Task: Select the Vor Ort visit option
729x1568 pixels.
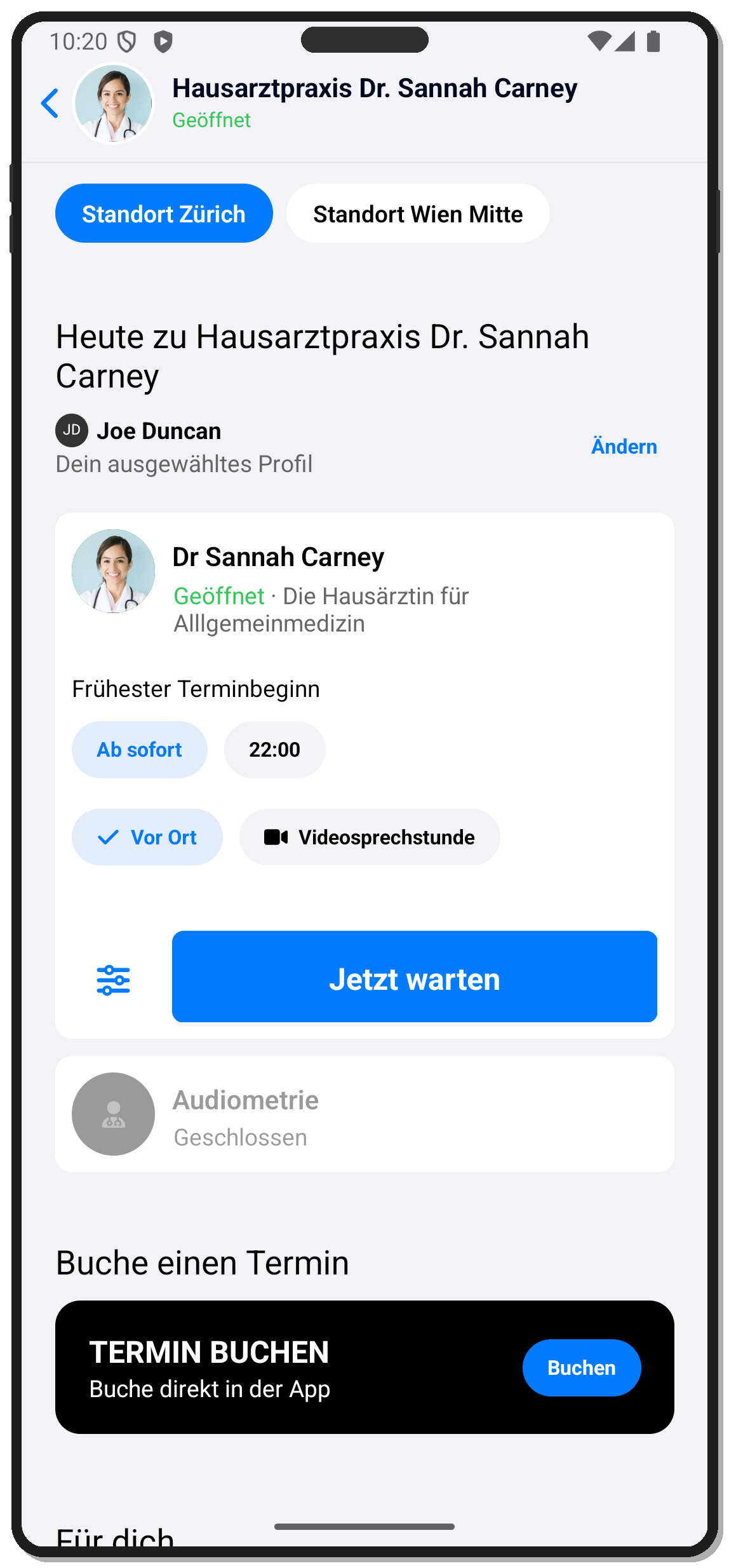Action: [147, 837]
